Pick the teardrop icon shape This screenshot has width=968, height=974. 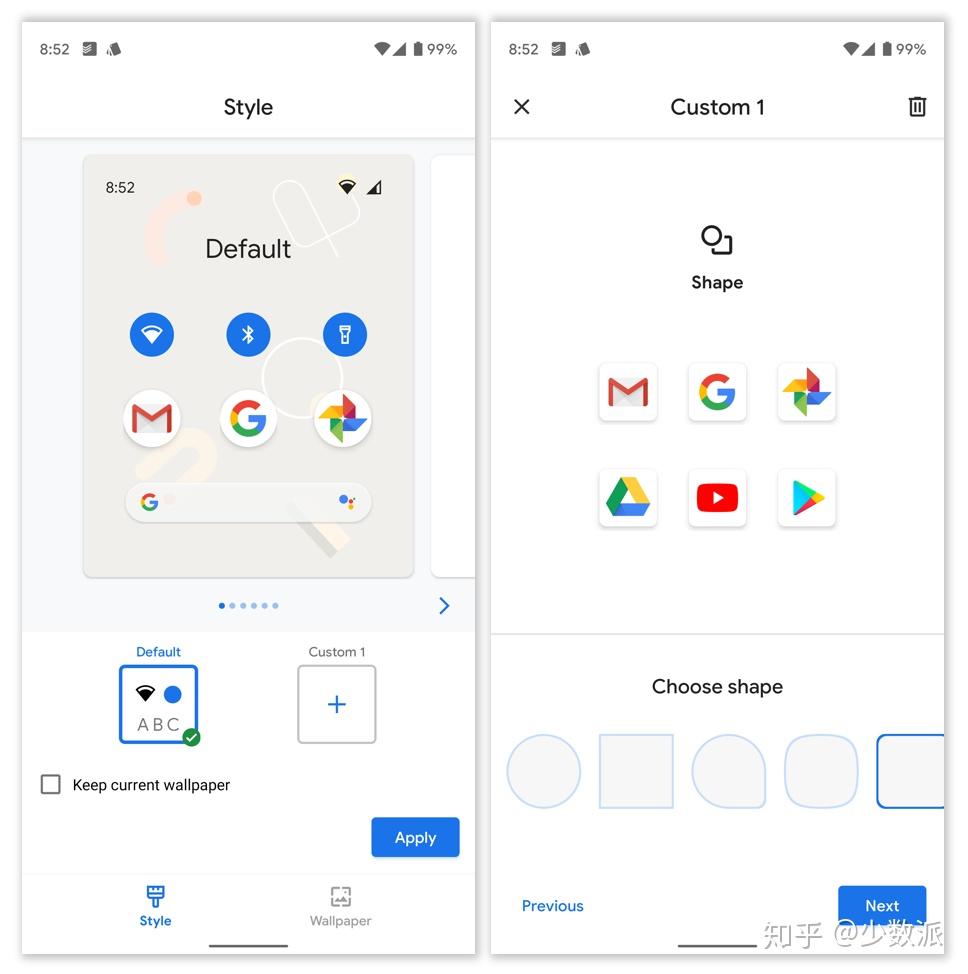click(x=729, y=771)
